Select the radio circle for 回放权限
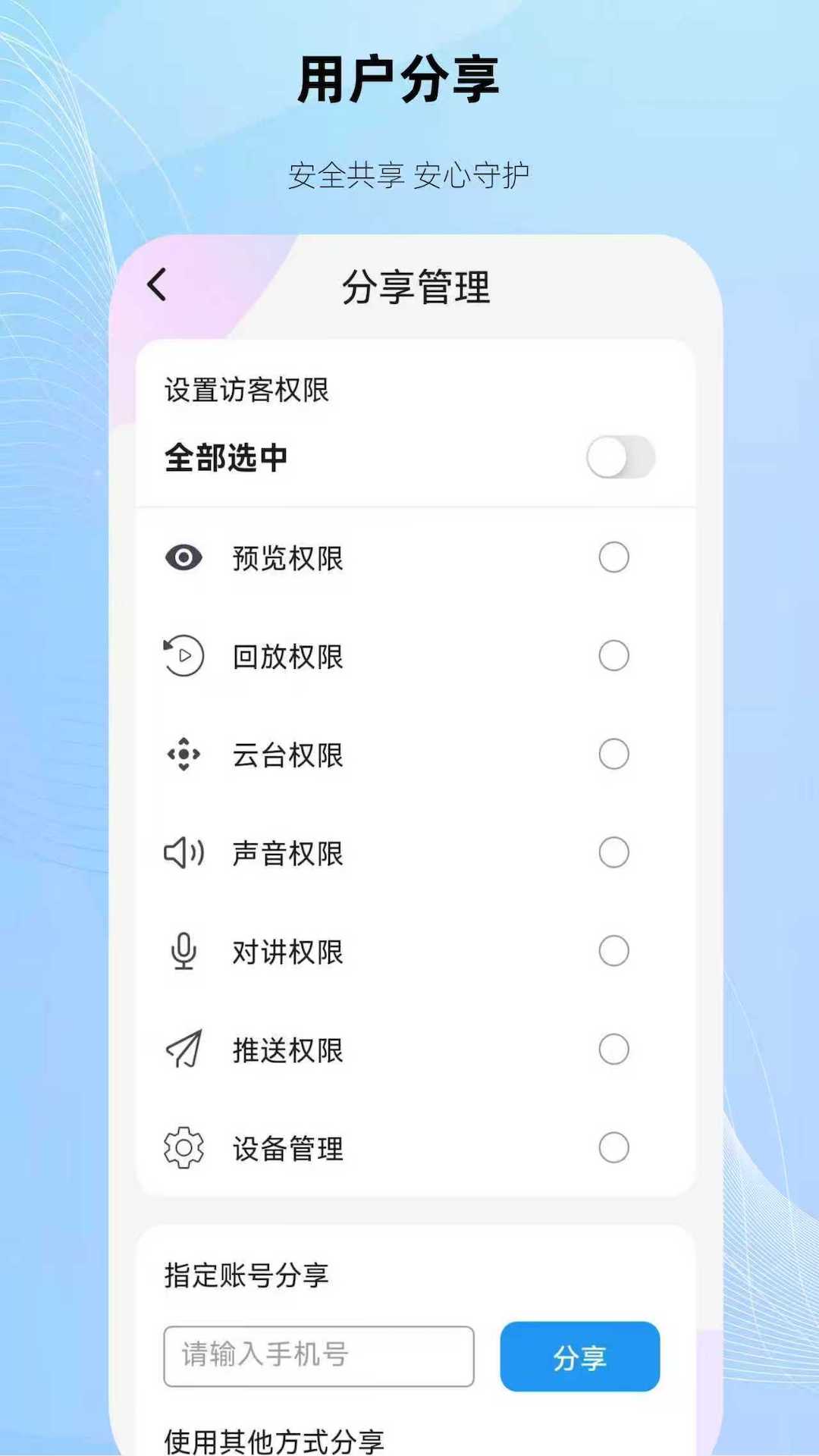 click(x=613, y=657)
